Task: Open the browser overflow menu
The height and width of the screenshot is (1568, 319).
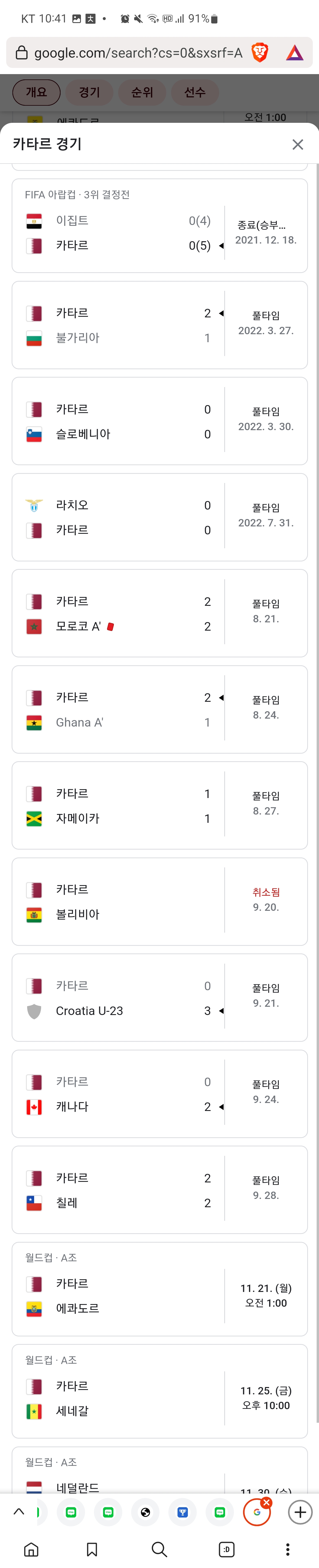Action: [x=287, y=1549]
